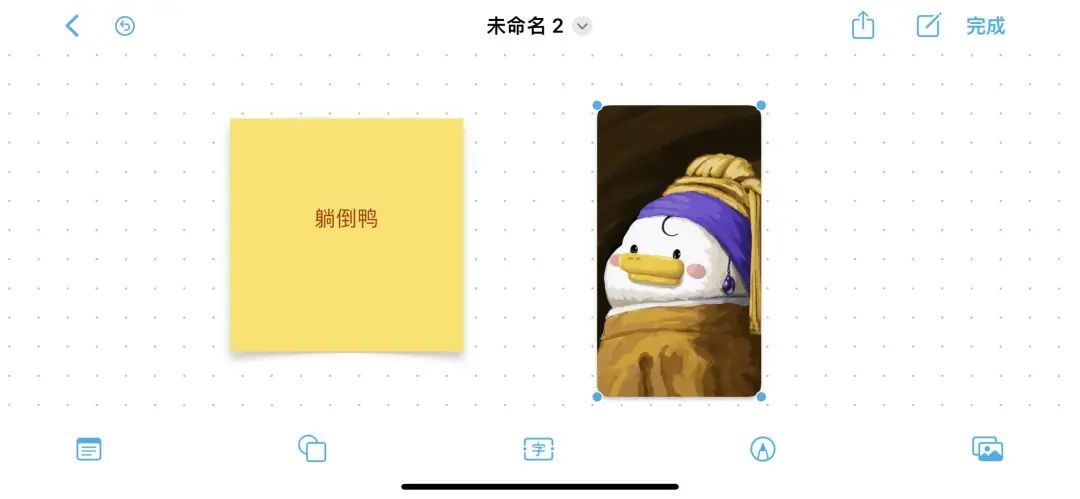Select the yellow 躺倒鸭 sticky note
The width and height of the screenshot is (1080, 499).
point(346,235)
